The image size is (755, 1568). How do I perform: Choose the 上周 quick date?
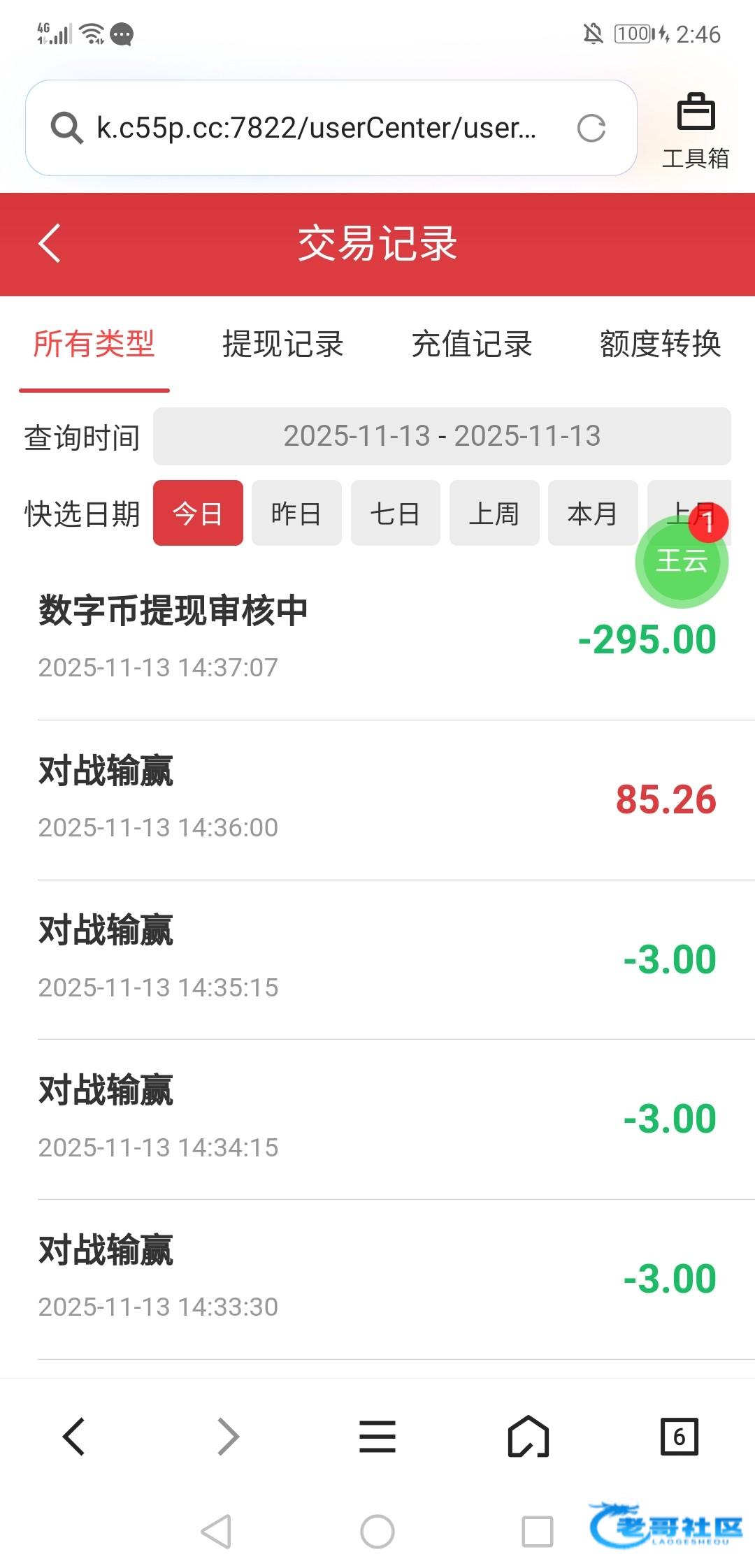point(494,513)
